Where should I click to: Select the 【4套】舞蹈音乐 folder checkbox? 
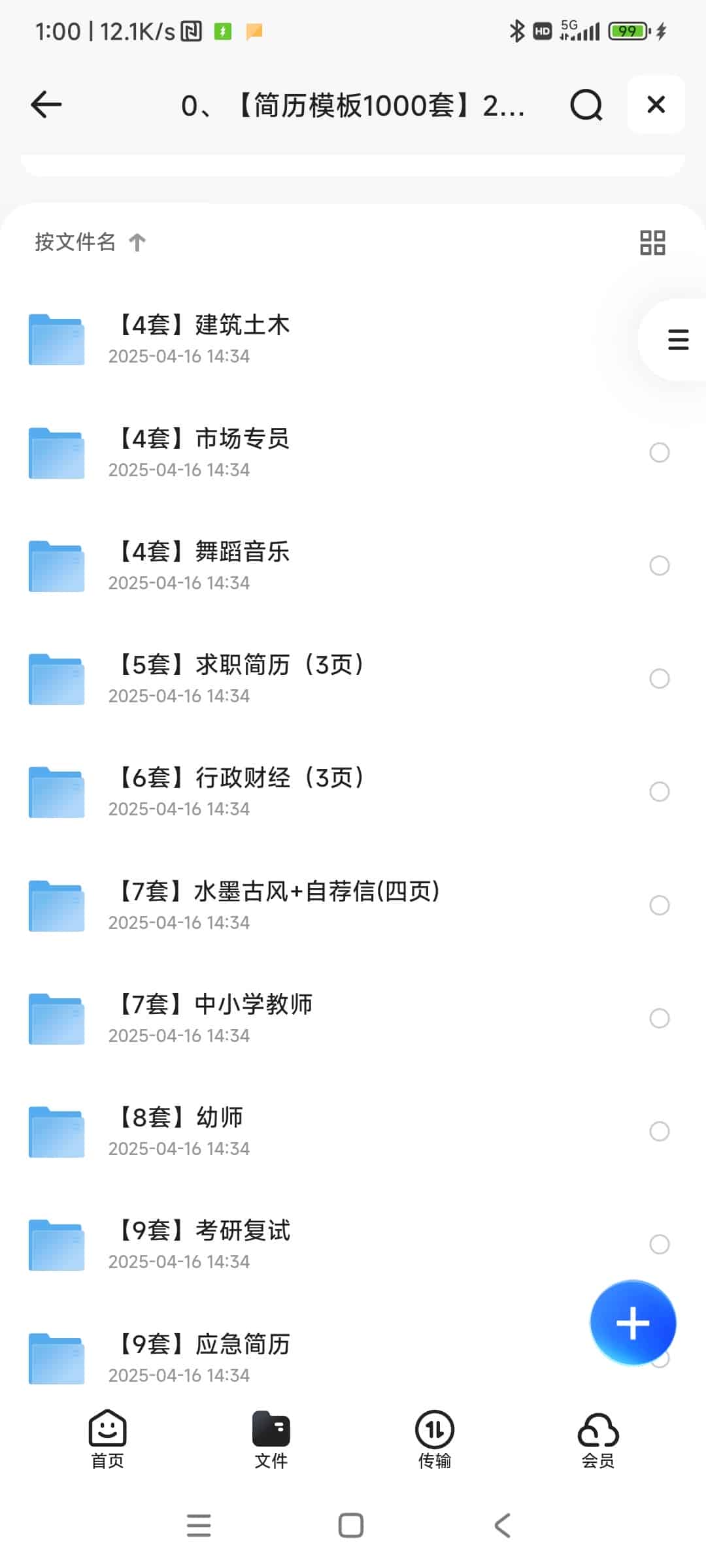[659, 565]
